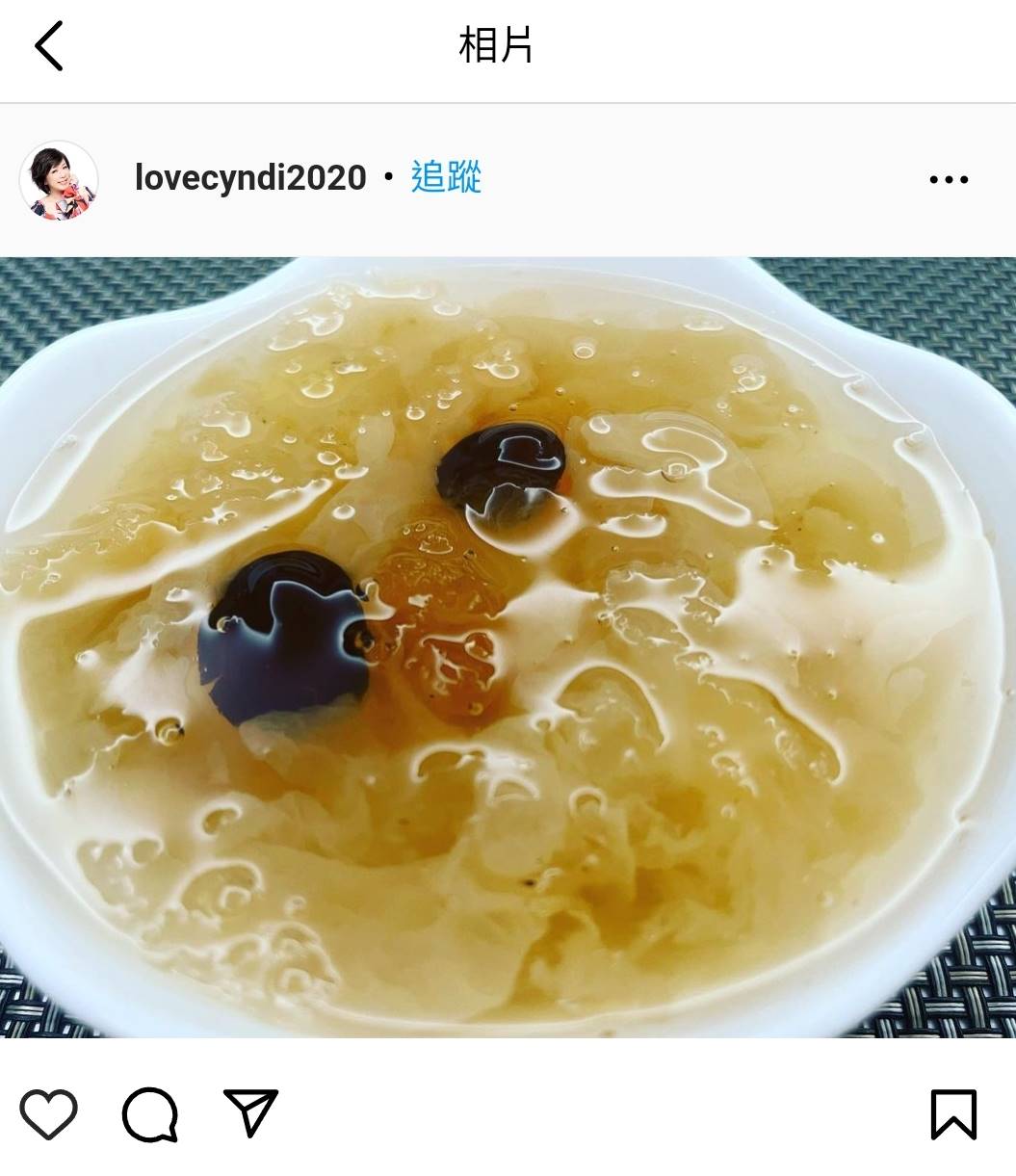Bookmark this post to saved
Viewport: 1016px width, 1176px height.
(953, 1114)
